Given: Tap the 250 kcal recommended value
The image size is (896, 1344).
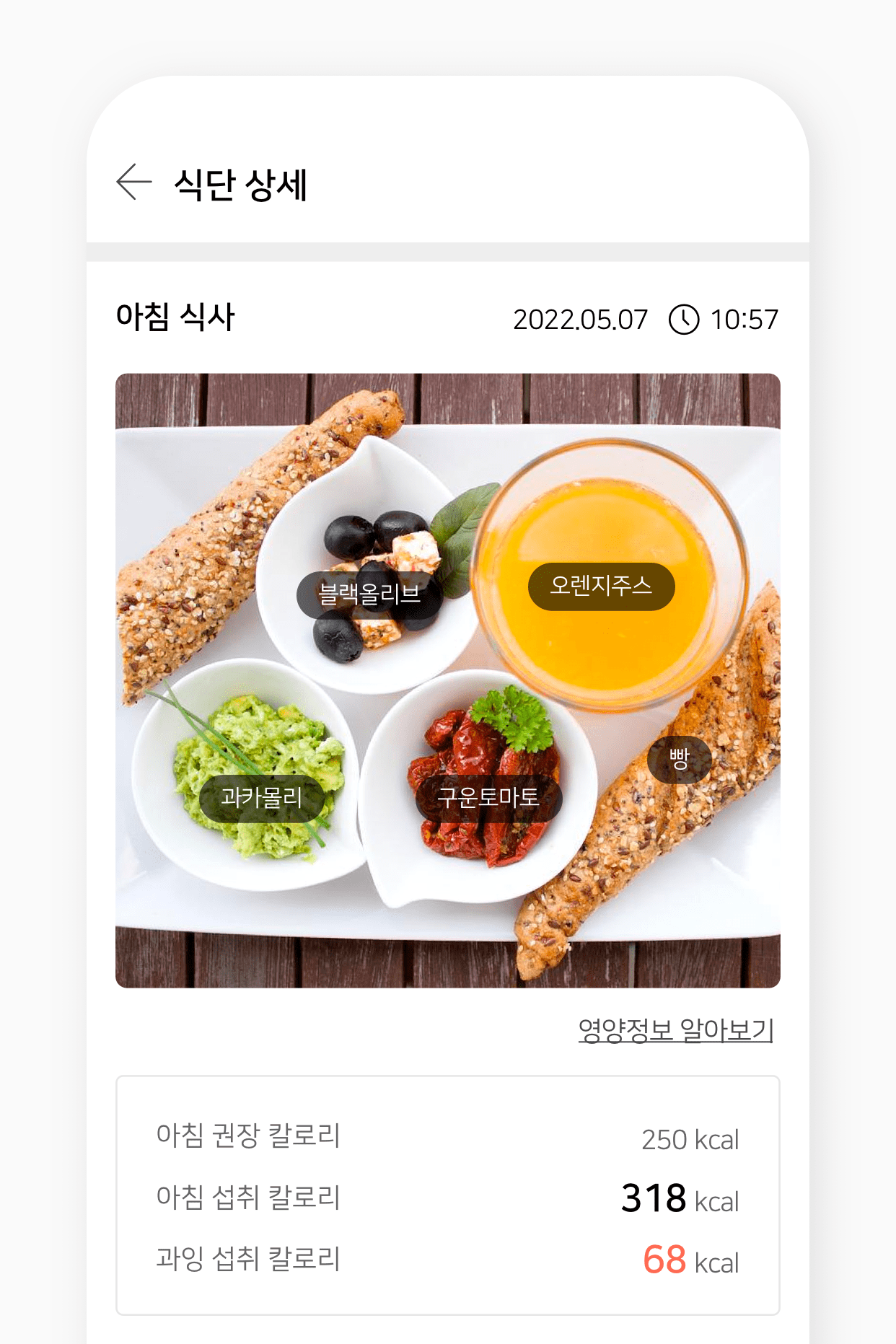Looking at the screenshot, I should point(690,1134).
